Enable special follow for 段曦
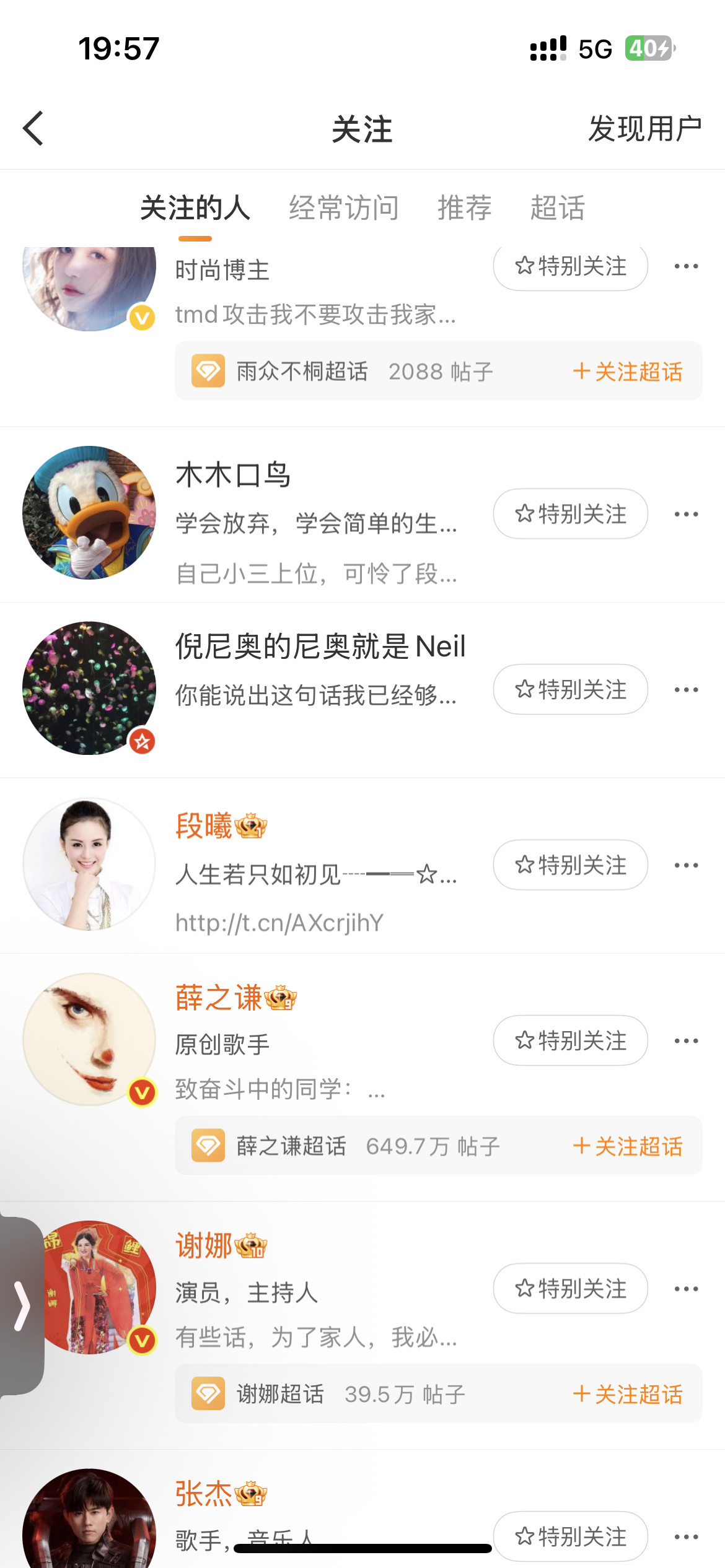The width and height of the screenshot is (725, 1568). click(569, 865)
